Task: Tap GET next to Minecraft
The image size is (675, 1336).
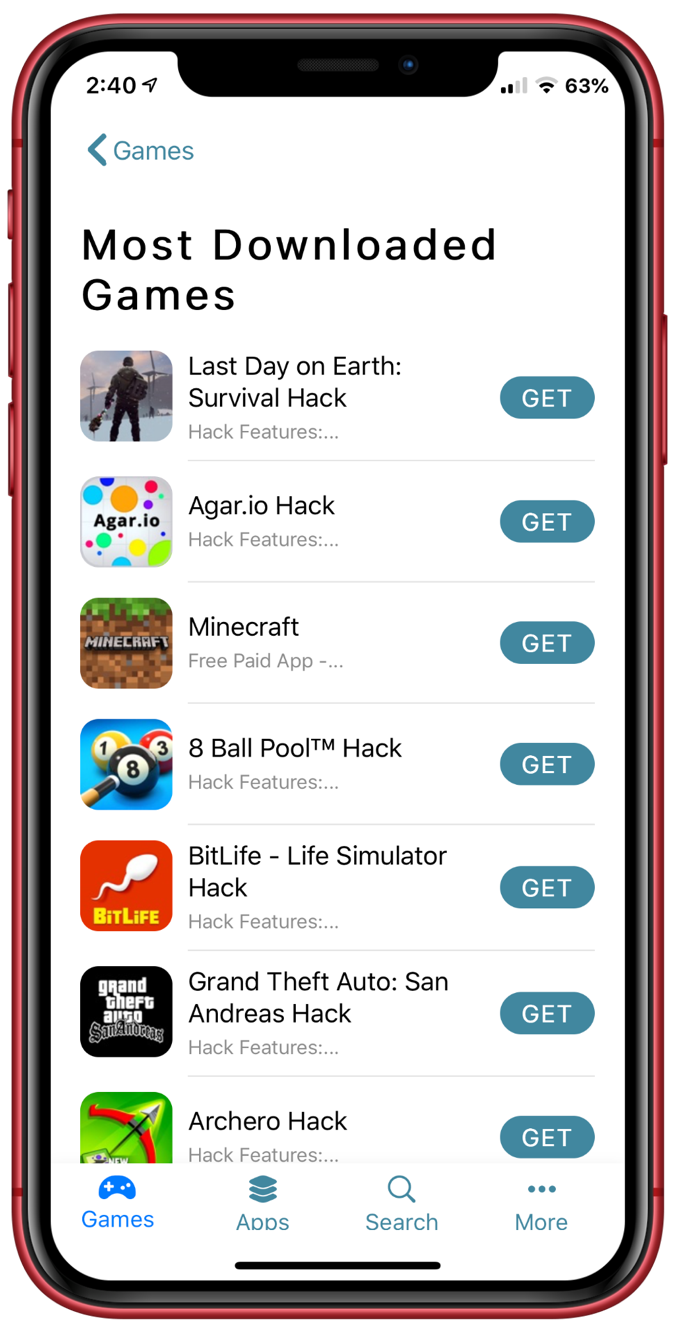Action: click(x=546, y=643)
